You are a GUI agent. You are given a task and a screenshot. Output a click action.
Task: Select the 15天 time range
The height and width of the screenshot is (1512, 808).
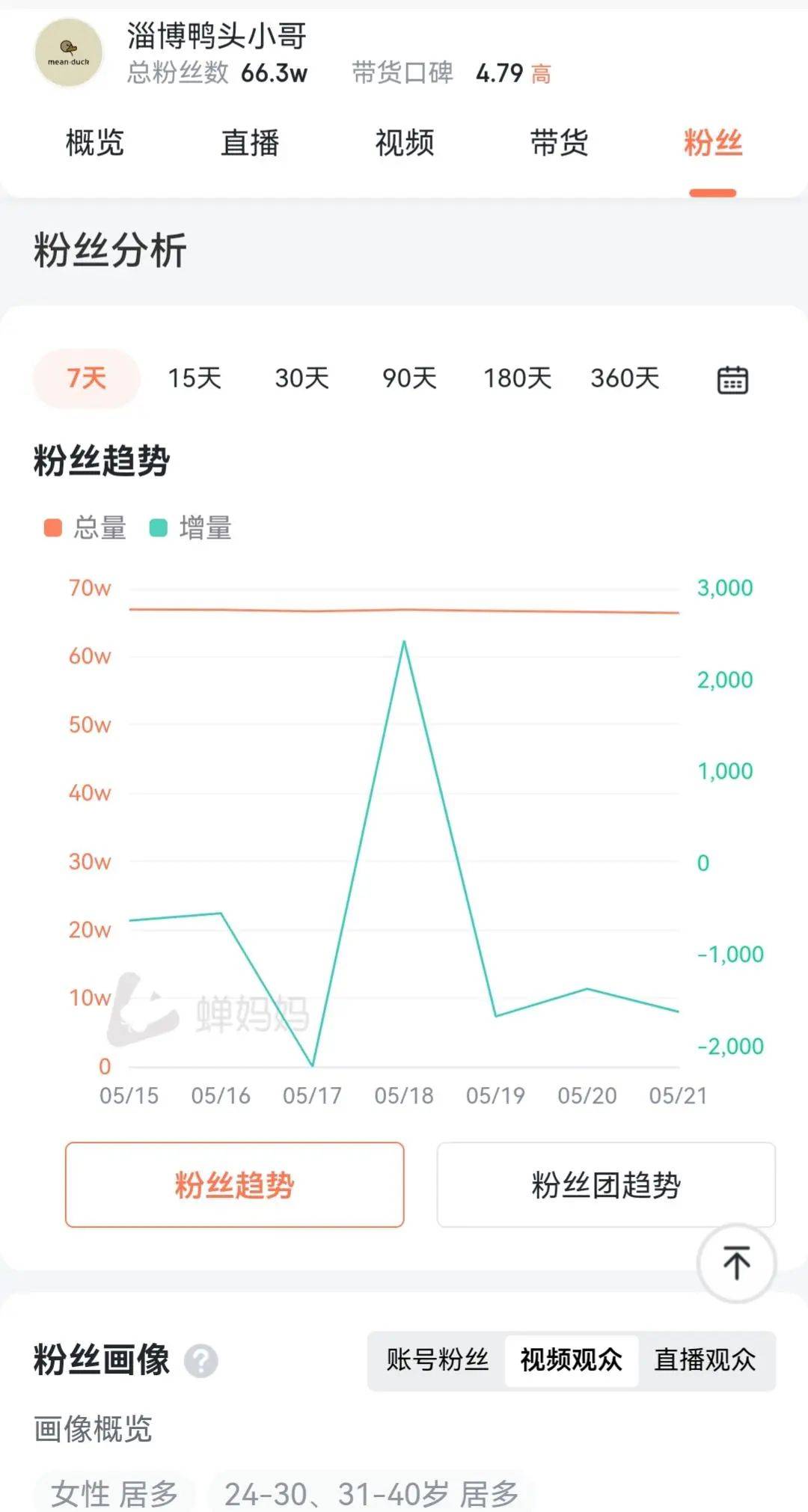pyautogui.click(x=195, y=378)
